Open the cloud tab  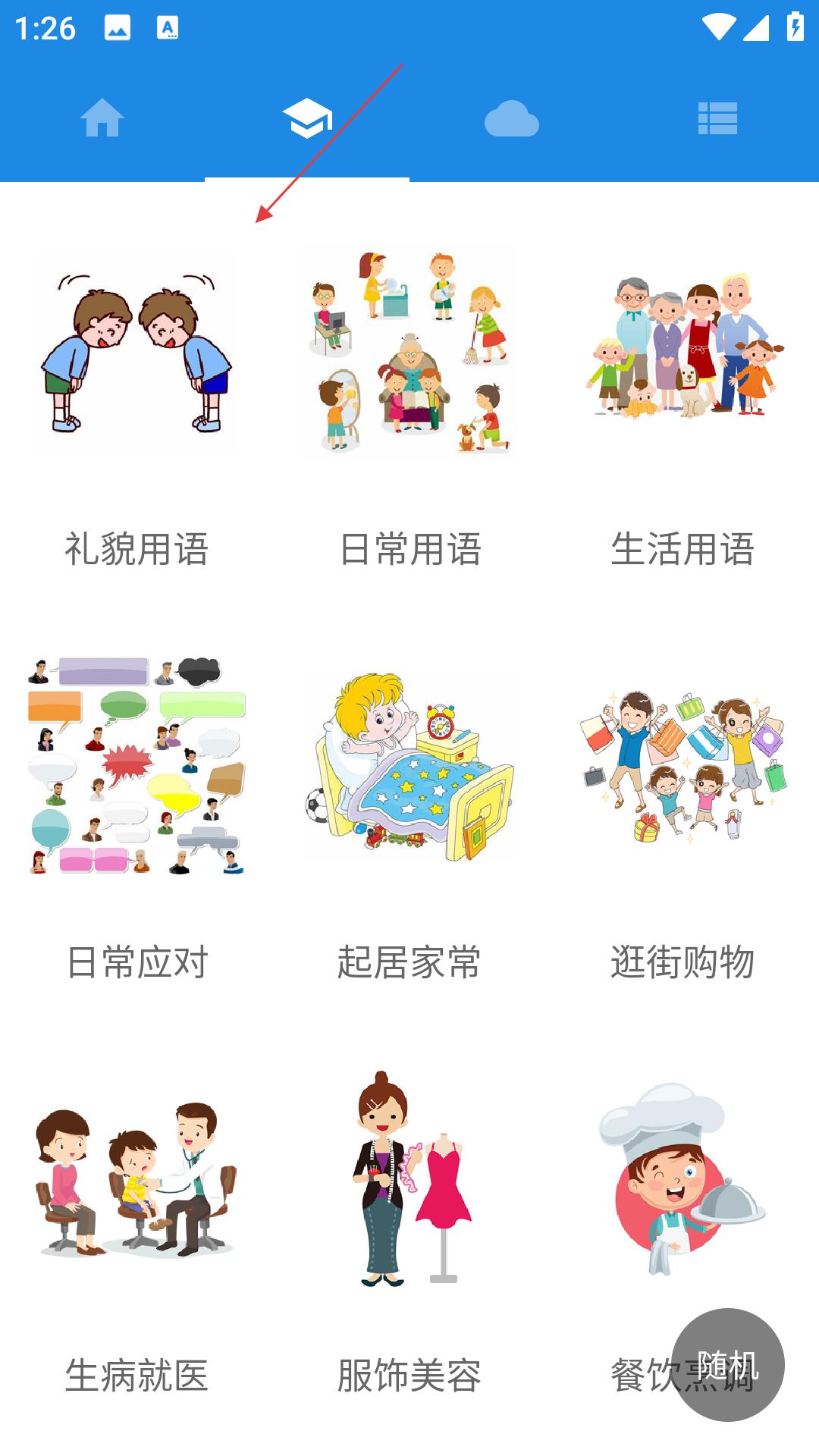click(x=512, y=119)
